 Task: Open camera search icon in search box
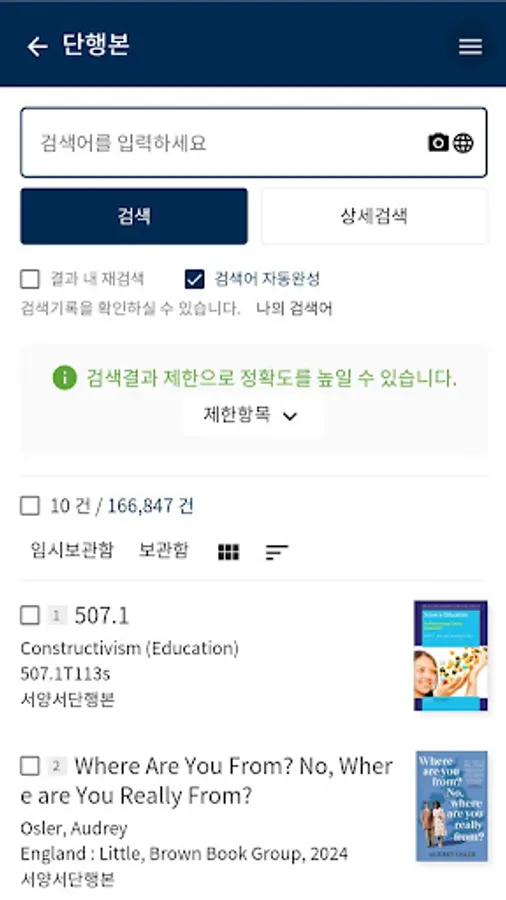click(x=438, y=142)
